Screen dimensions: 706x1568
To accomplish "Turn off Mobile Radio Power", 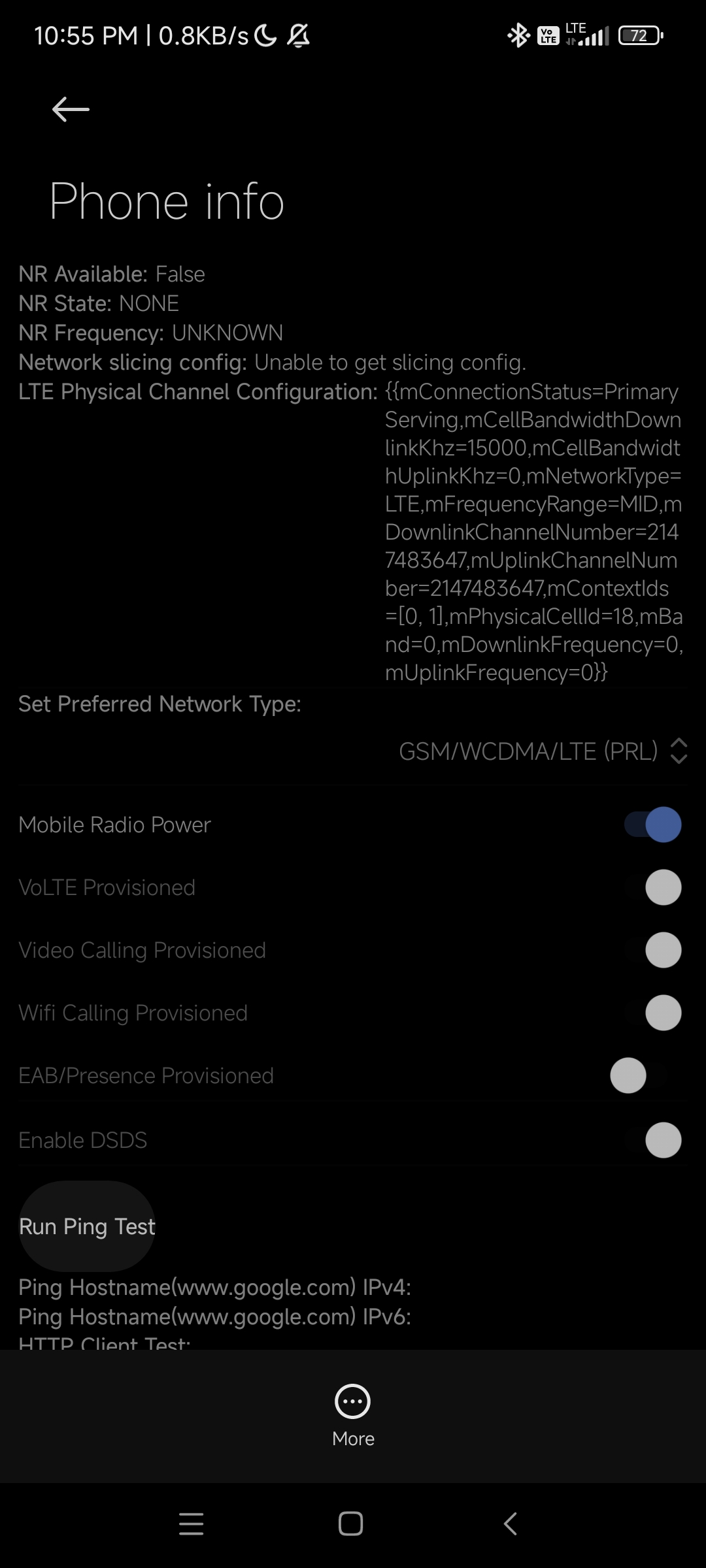I will click(652, 825).
